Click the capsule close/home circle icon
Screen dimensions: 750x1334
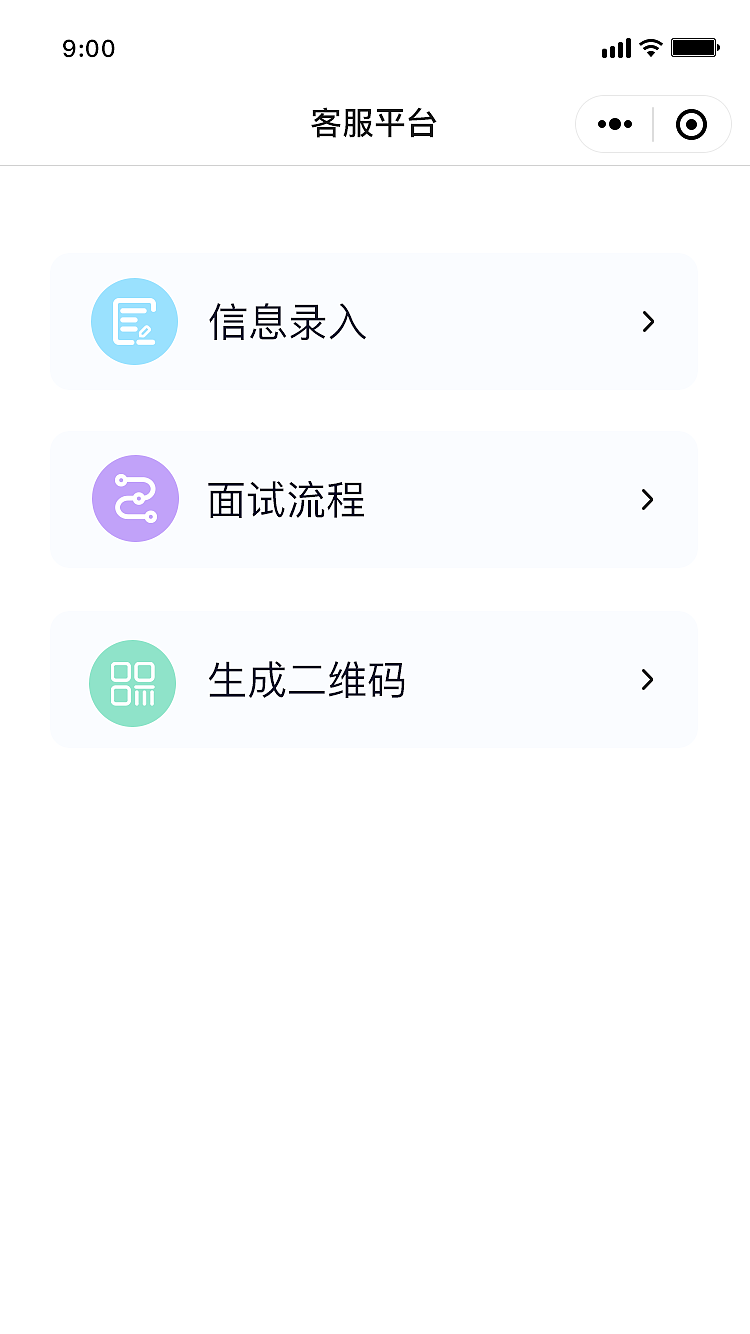pyautogui.click(x=690, y=123)
